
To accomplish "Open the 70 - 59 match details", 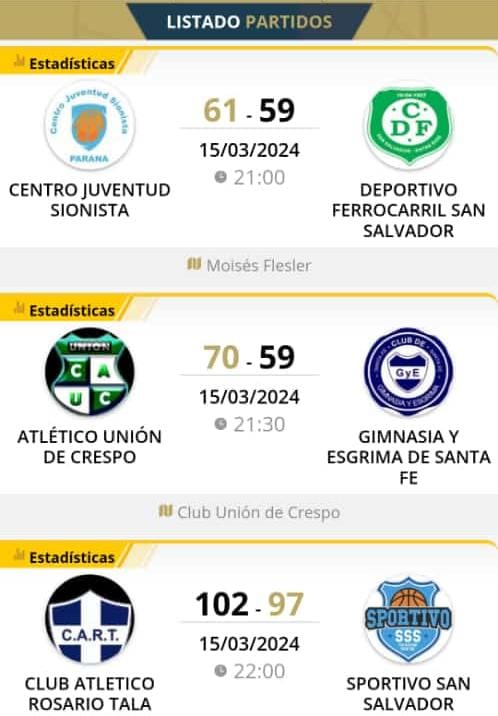I will tap(249, 357).
